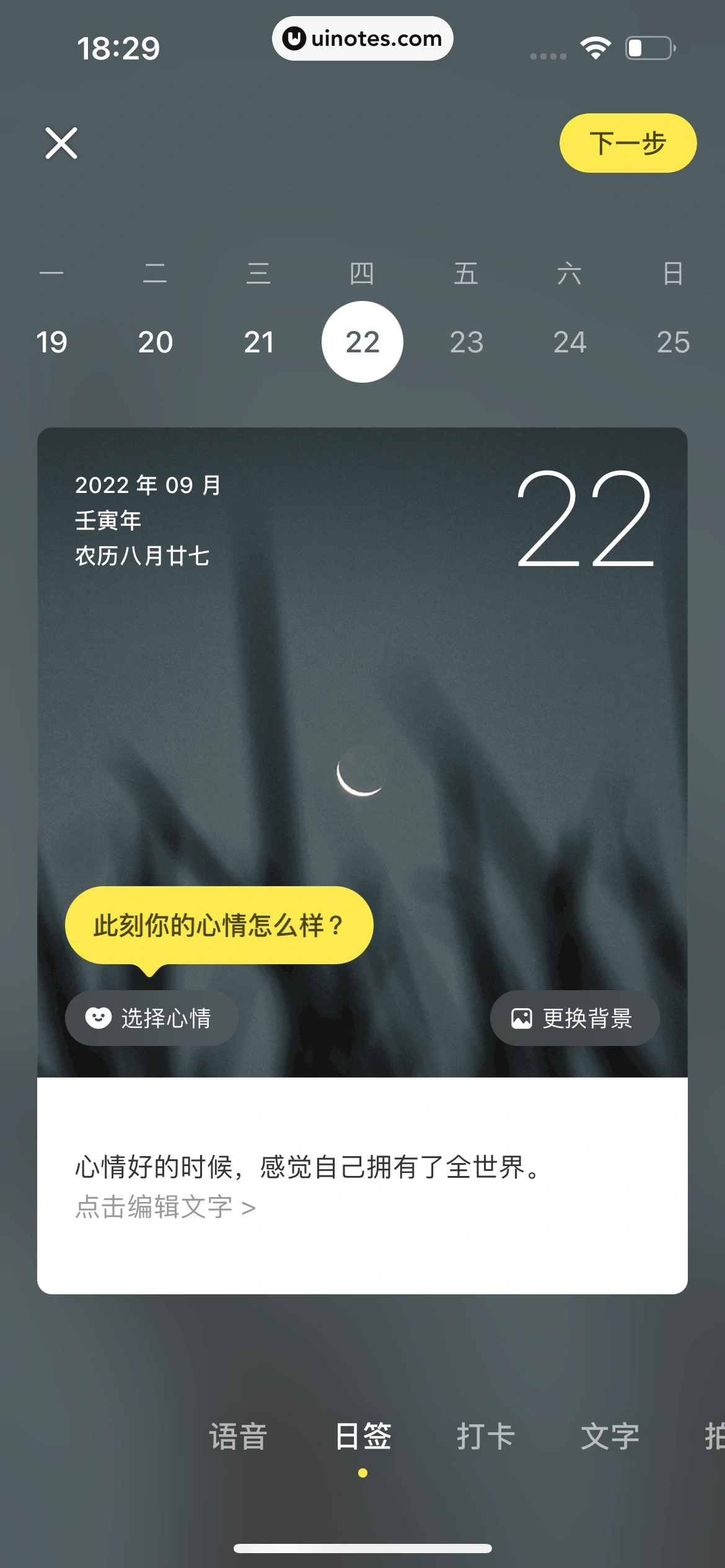Open 选择心情 mood picker
The width and height of the screenshot is (725, 1568).
coord(152,1018)
